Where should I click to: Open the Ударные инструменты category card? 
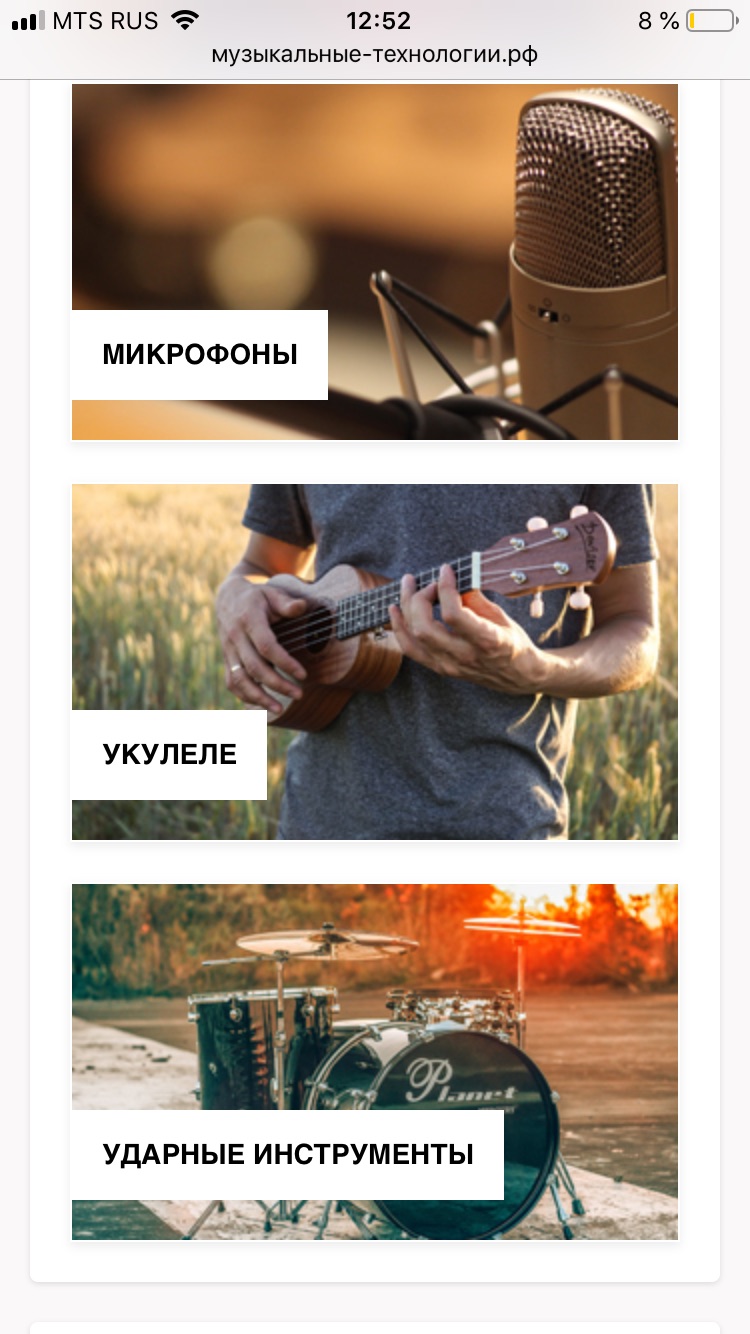tap(374, 1062)
